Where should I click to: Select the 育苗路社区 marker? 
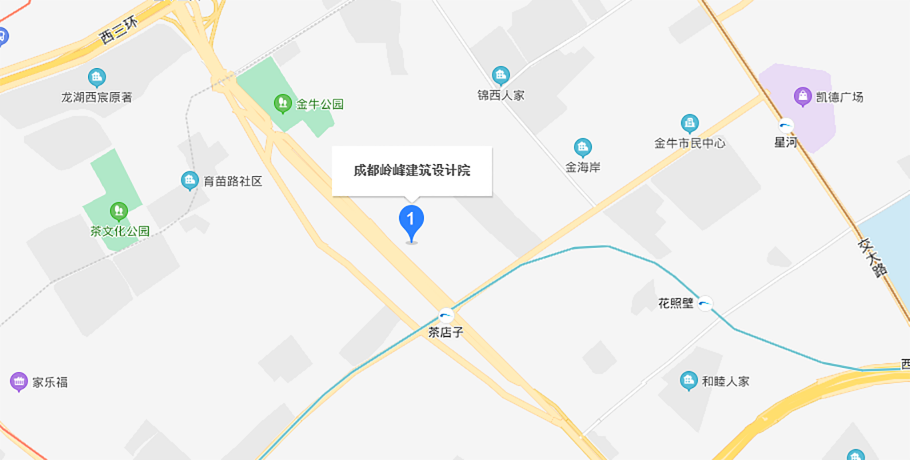tap(190, 180)
